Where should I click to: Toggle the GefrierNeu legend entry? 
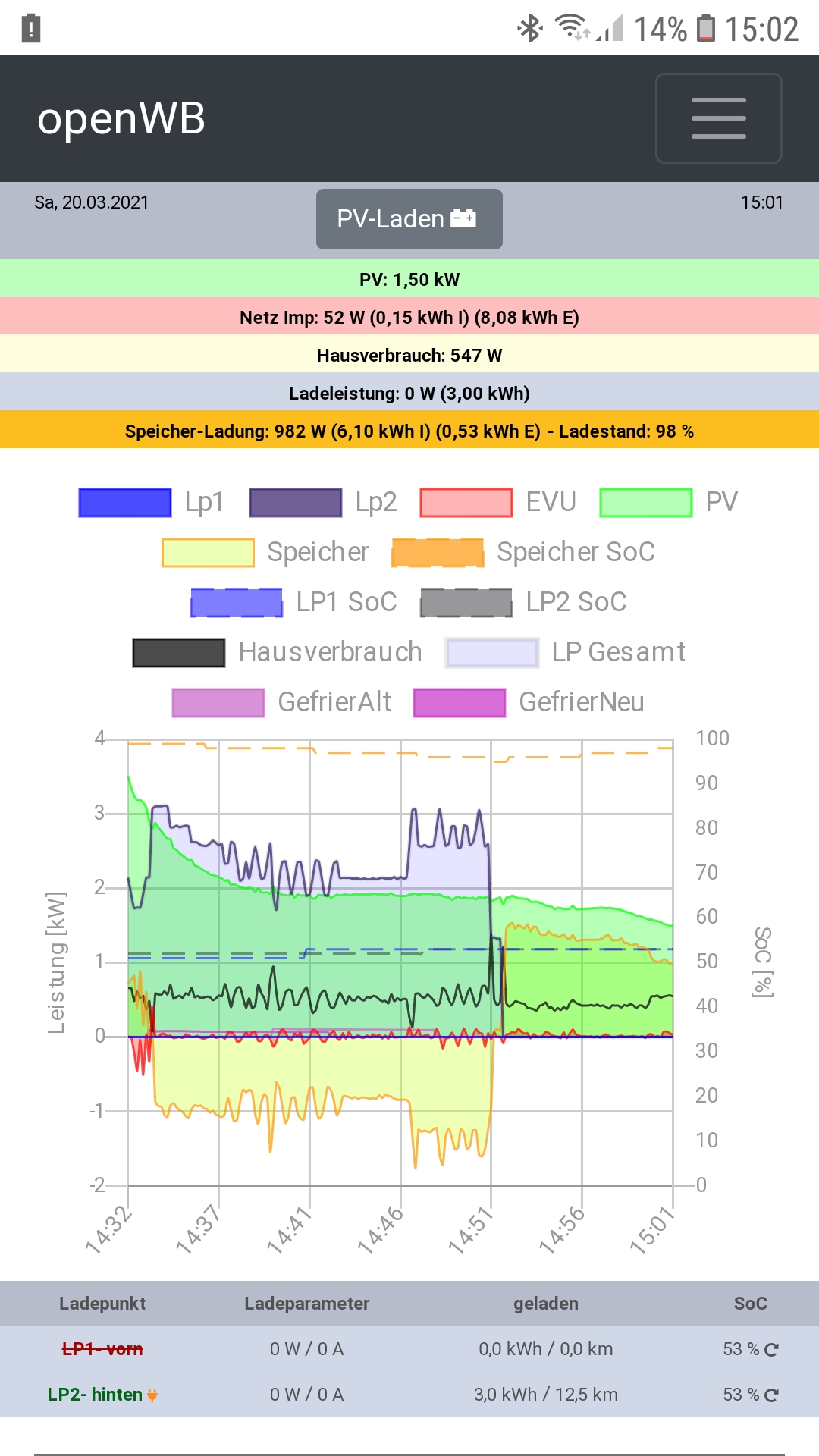529,702
